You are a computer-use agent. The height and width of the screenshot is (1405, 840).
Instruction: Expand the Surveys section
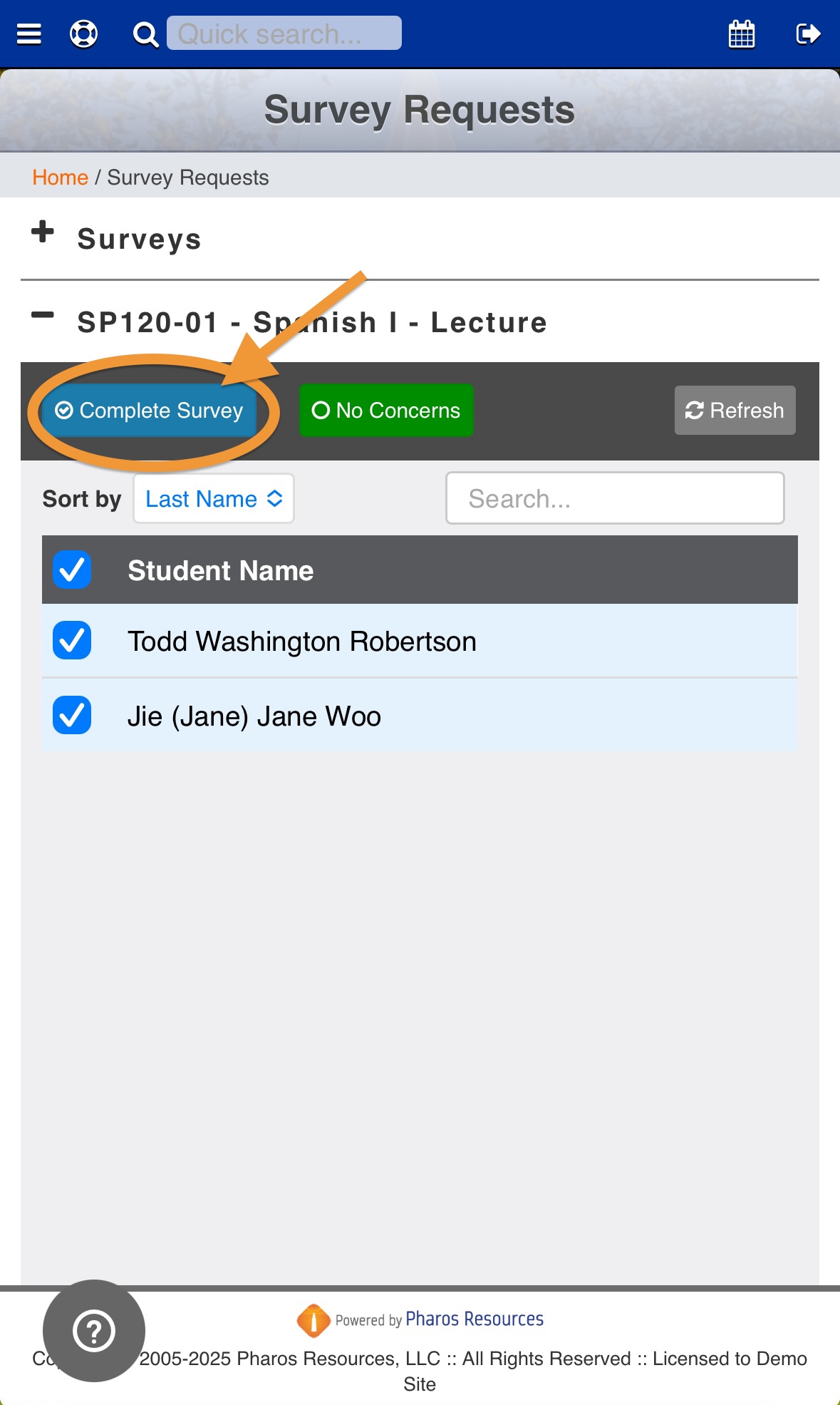[x=43, y=233]
